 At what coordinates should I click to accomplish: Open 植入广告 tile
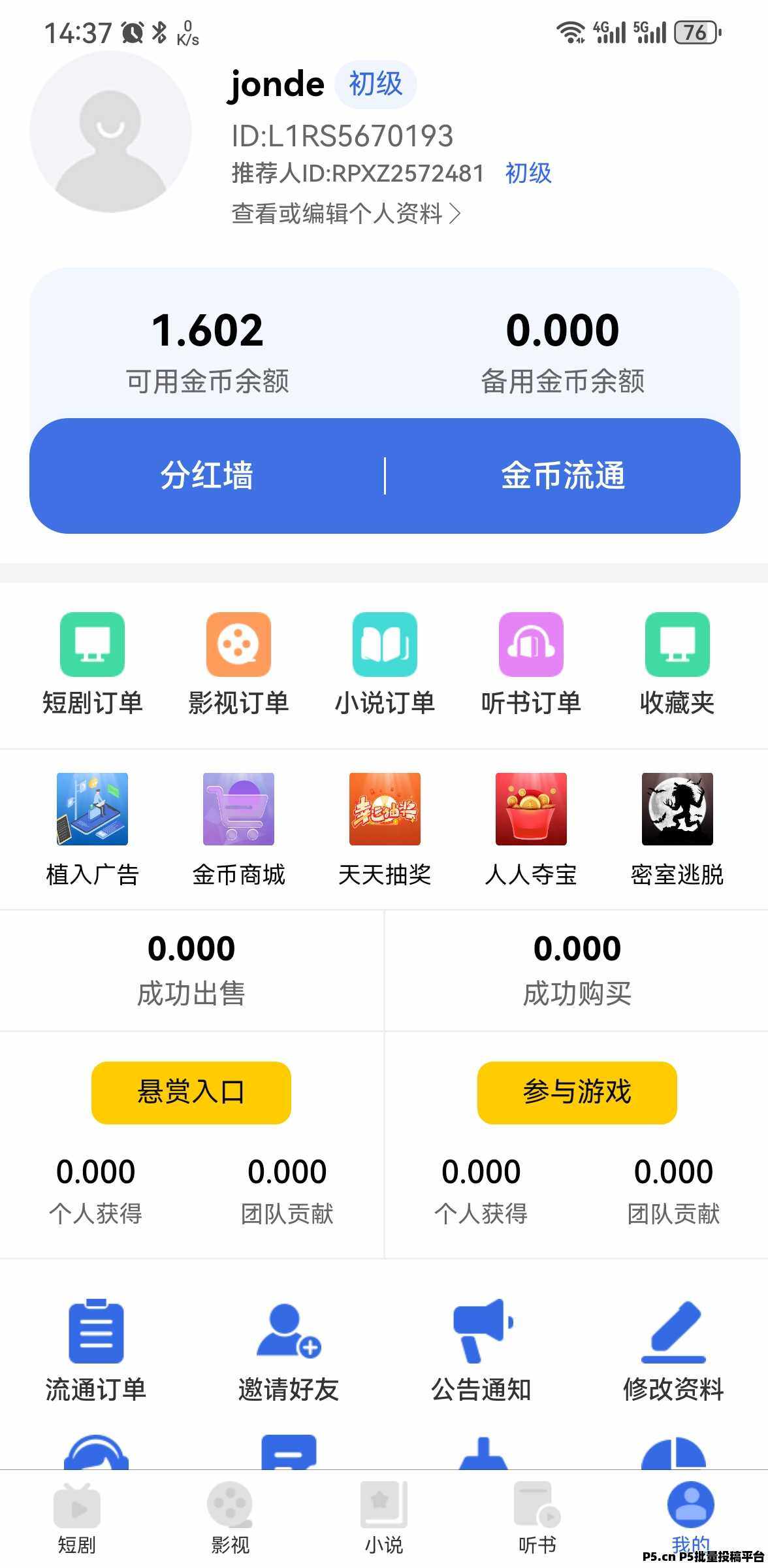tap(92, 828)
